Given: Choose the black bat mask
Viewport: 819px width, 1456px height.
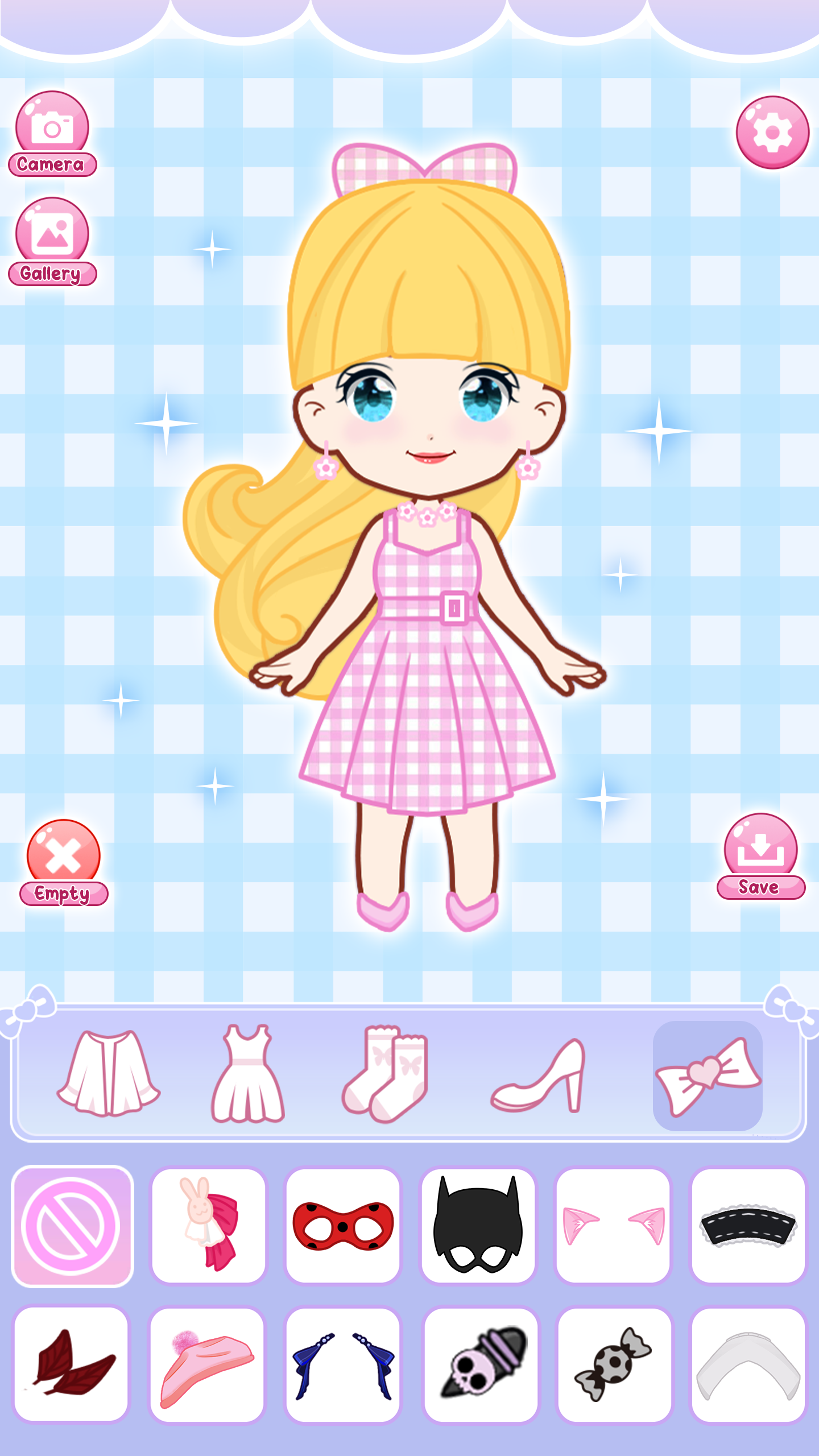Looking at the screenshot, I should [x=478, y=1227].
